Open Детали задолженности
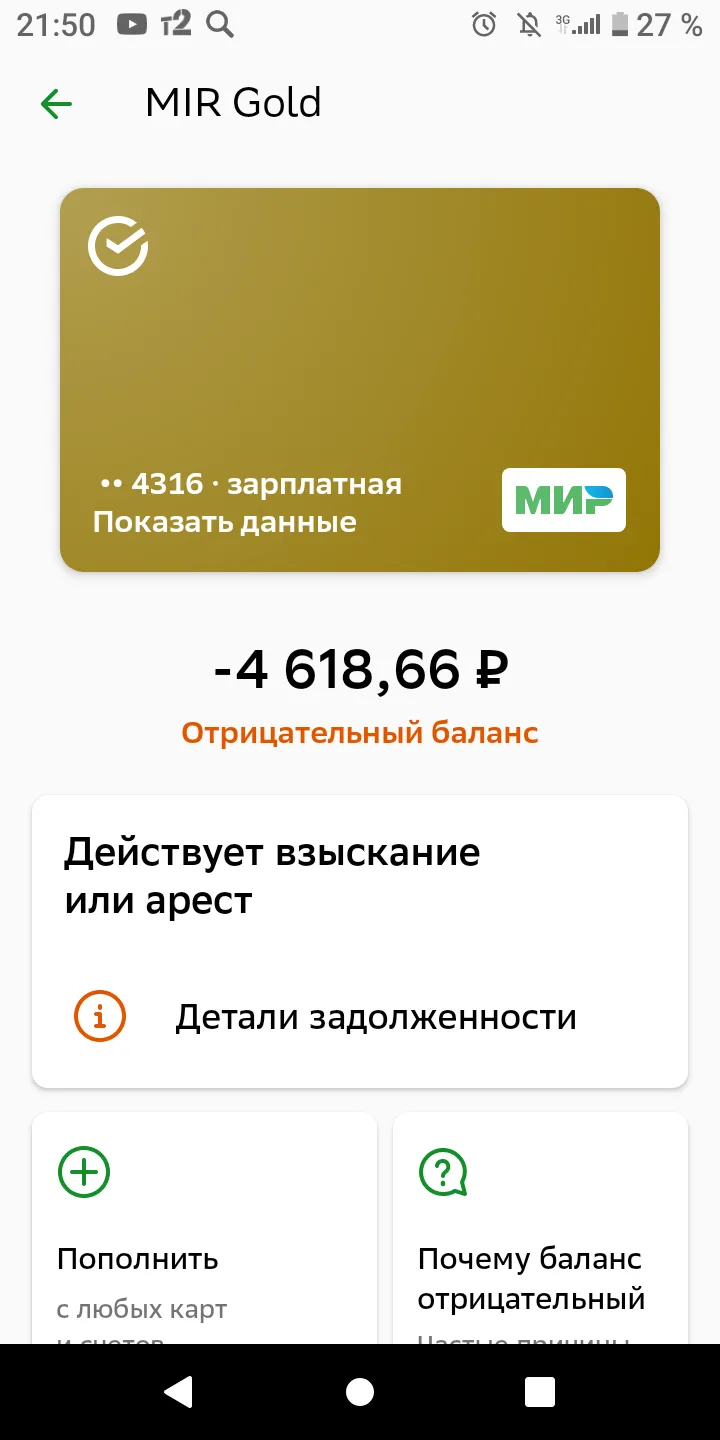 point(360,1017)
